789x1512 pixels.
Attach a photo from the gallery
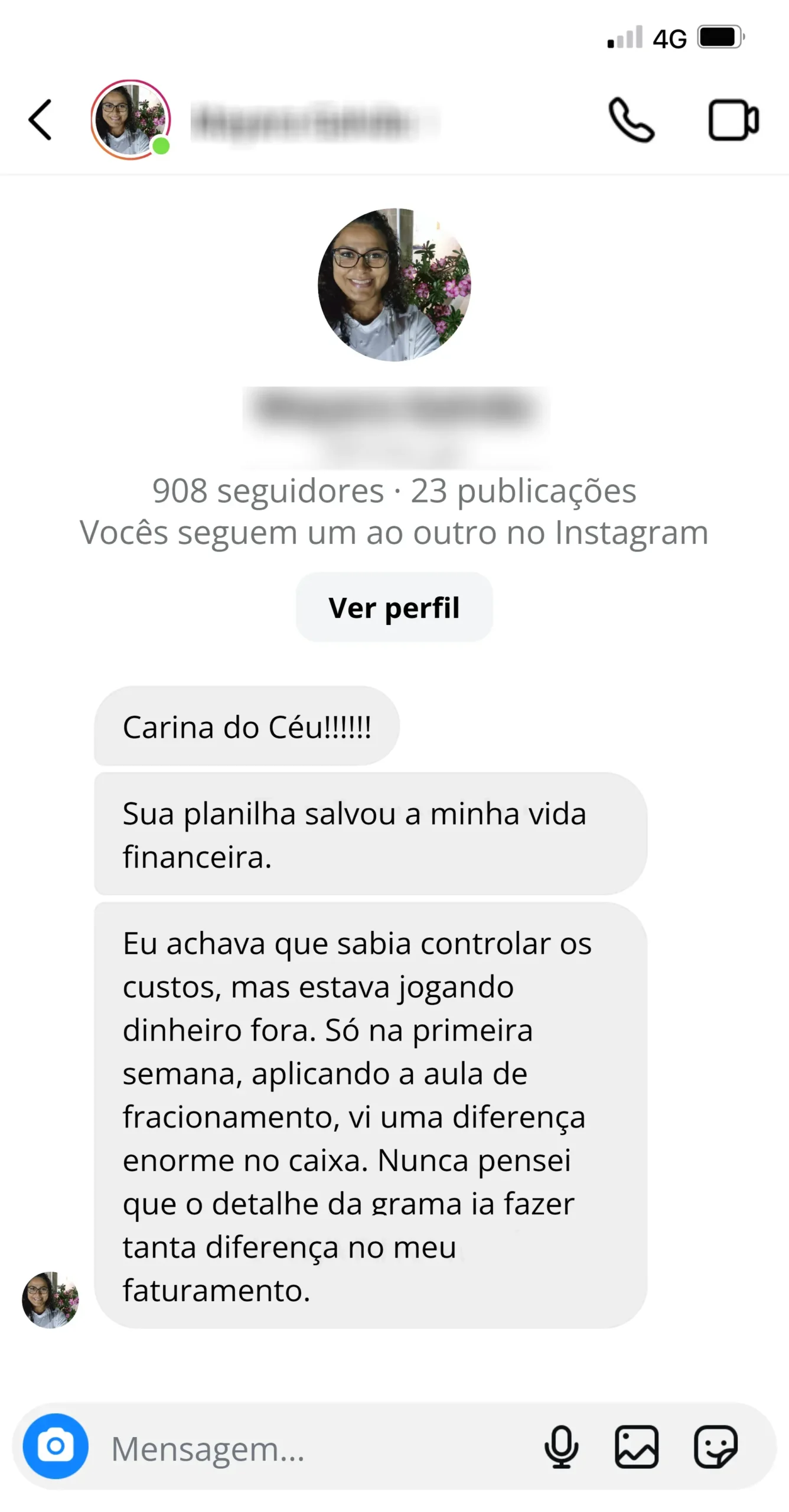click(x=636, y=1446)
